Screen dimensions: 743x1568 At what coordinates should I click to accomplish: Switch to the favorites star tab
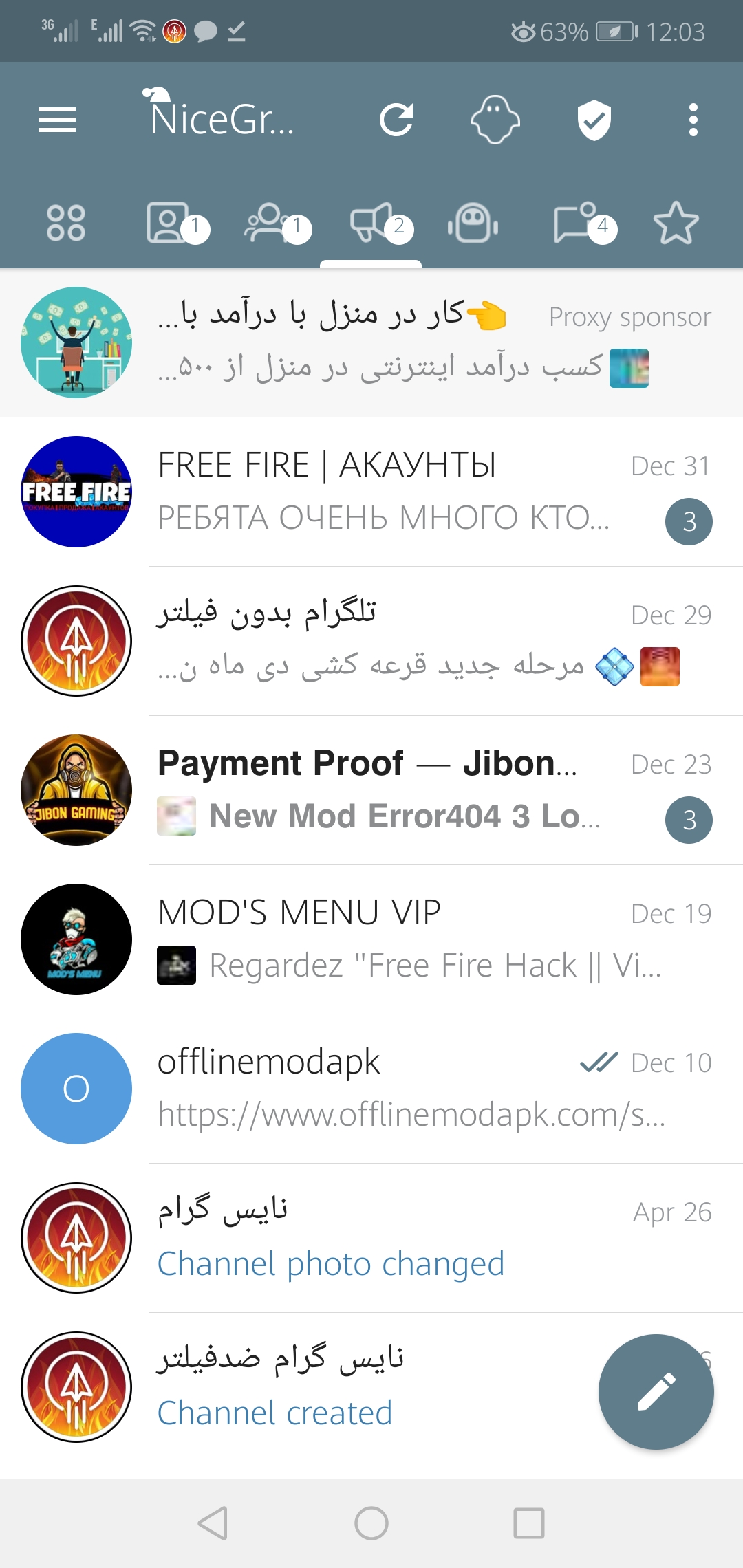coord(676,224)
